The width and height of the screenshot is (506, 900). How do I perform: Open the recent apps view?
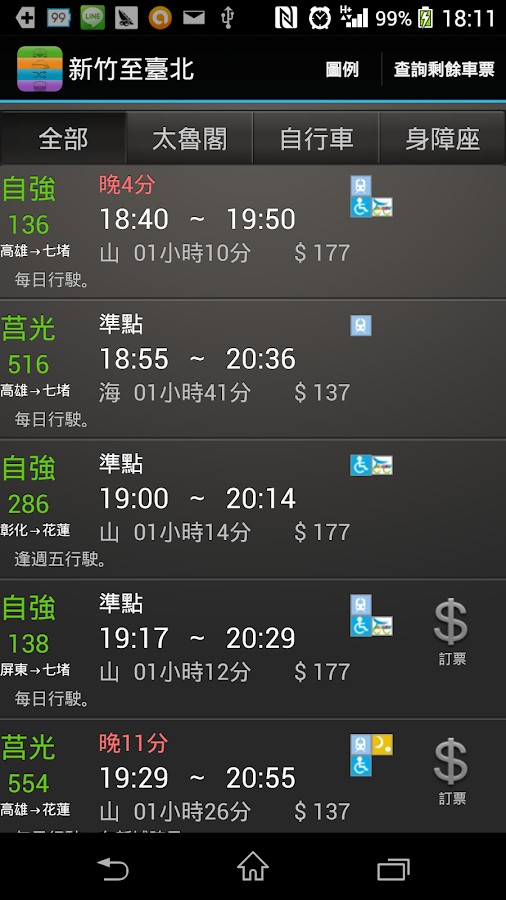[x=393, y=868]
